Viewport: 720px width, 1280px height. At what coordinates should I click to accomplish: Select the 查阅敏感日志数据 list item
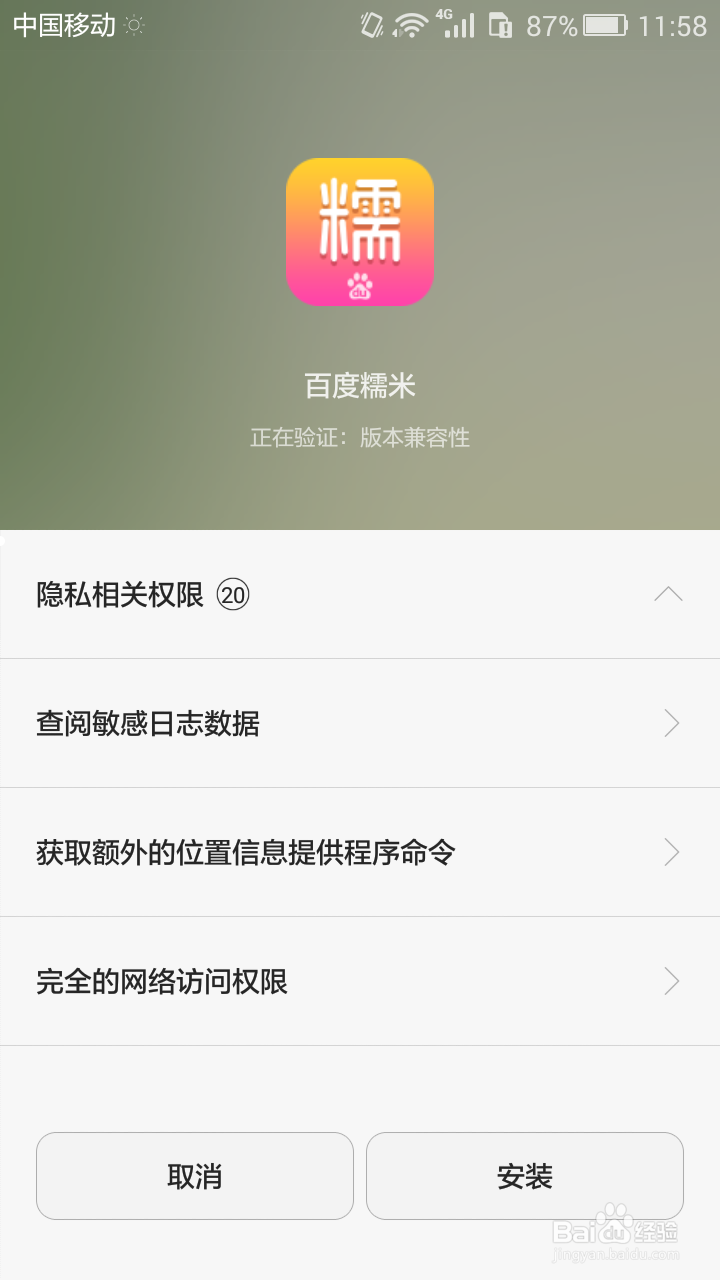(360, 723)
